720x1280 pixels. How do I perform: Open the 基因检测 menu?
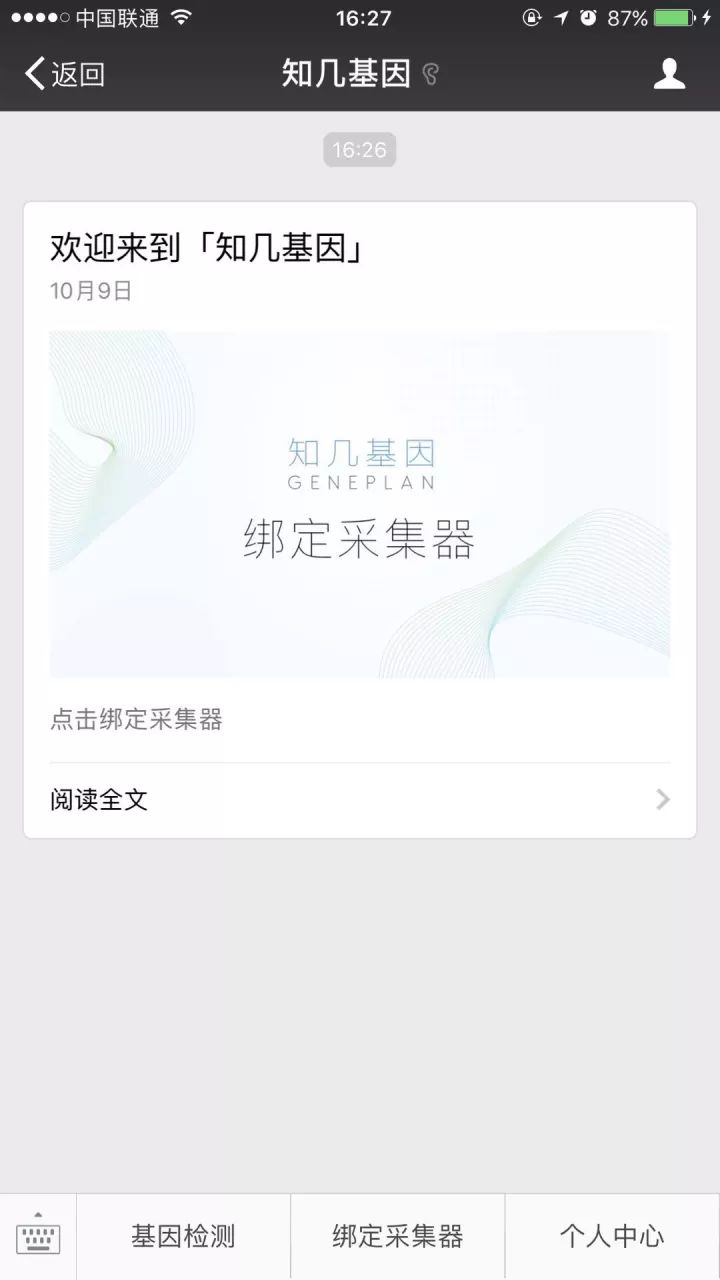pos(183,1237)
